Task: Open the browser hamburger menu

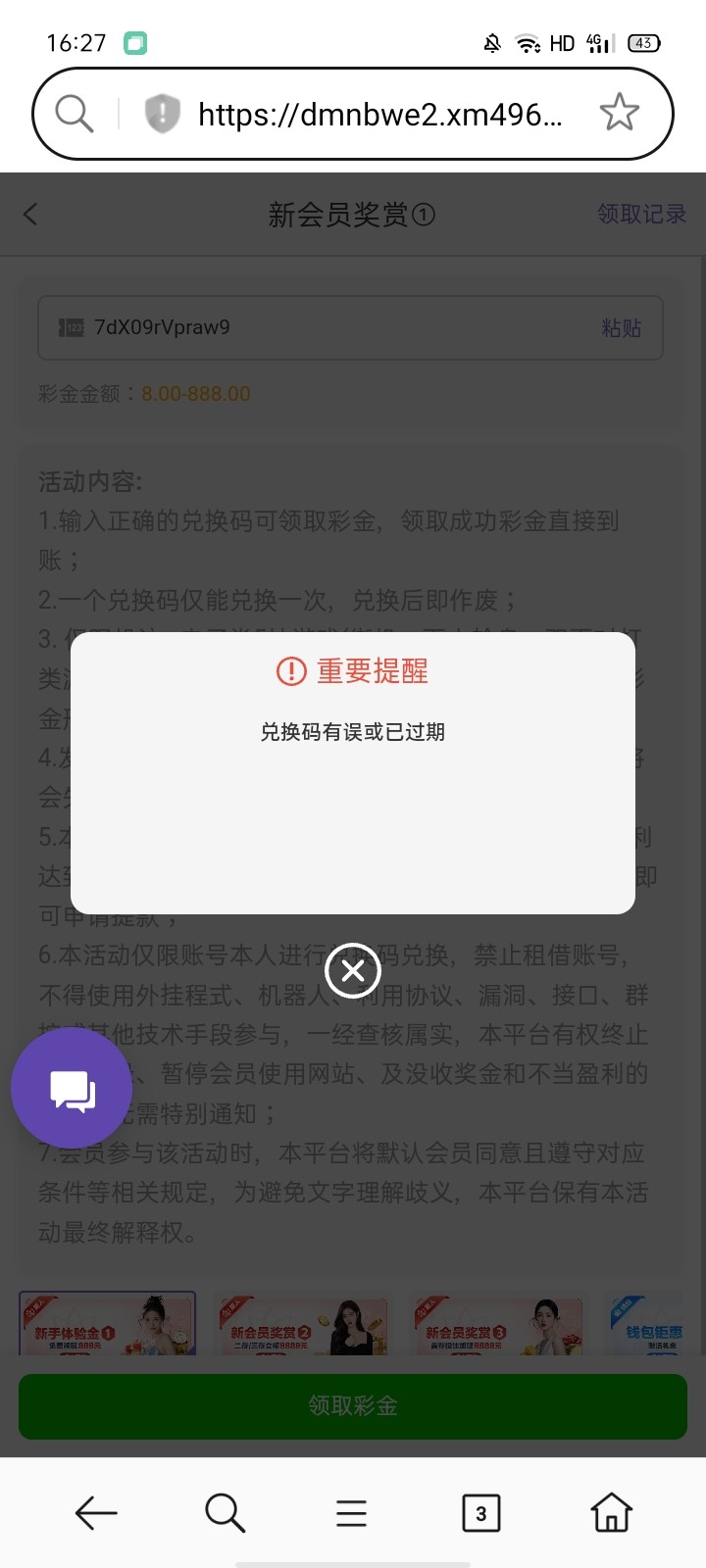Action: (351, 1513)
